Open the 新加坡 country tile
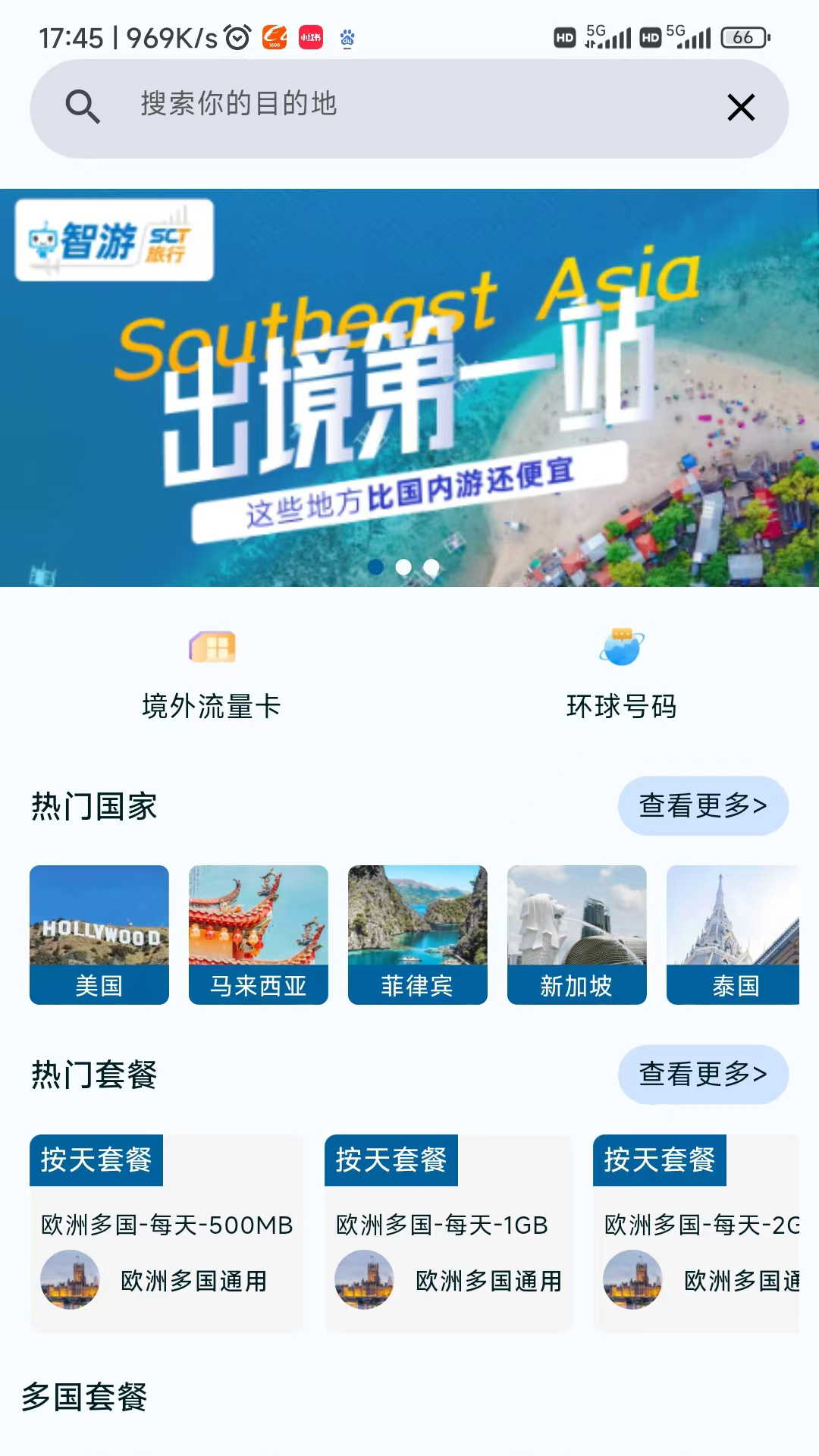The image size is (819, 1456). point(577,934)
